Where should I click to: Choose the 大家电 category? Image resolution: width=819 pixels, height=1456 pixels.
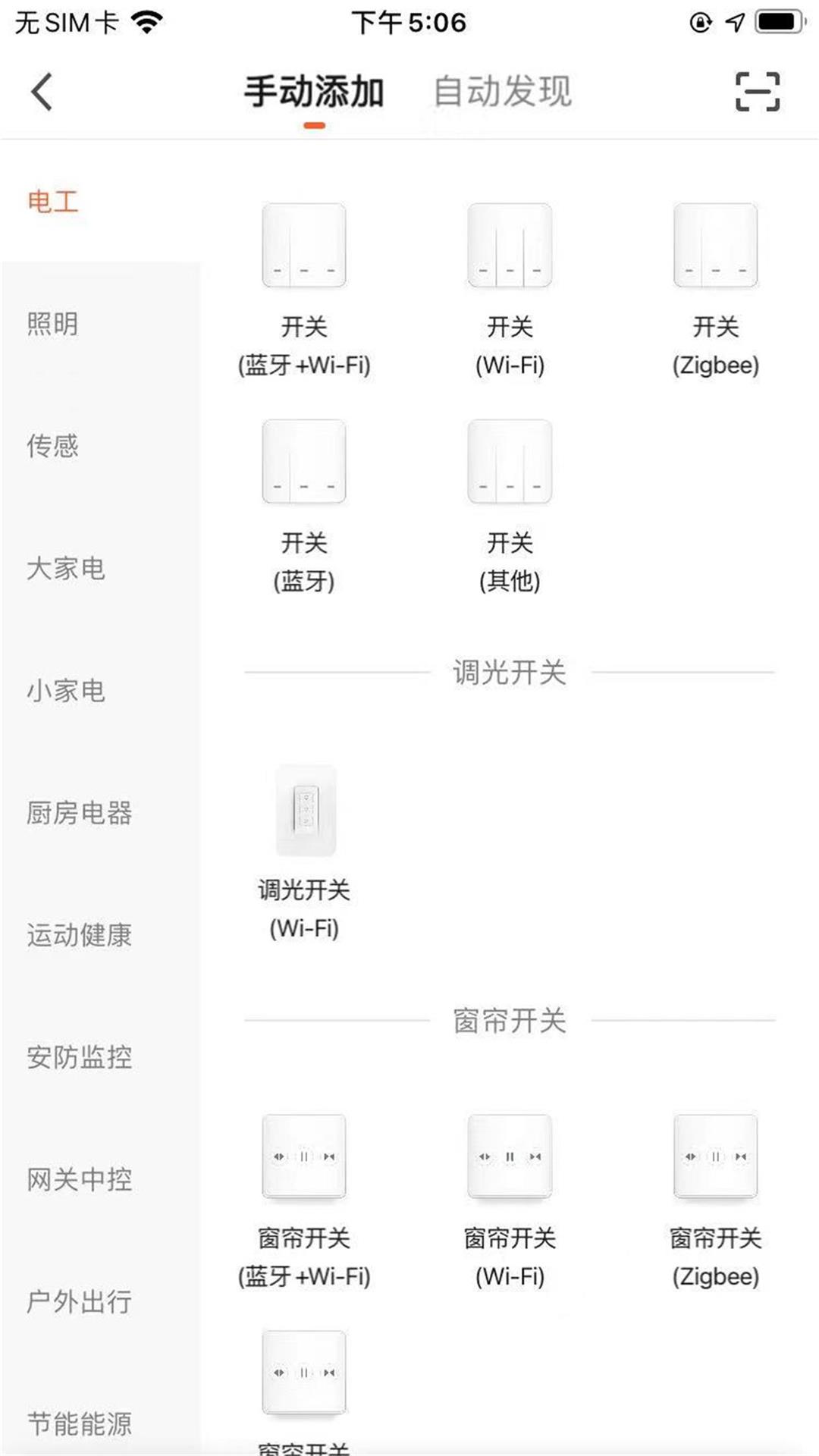(66, 568)
